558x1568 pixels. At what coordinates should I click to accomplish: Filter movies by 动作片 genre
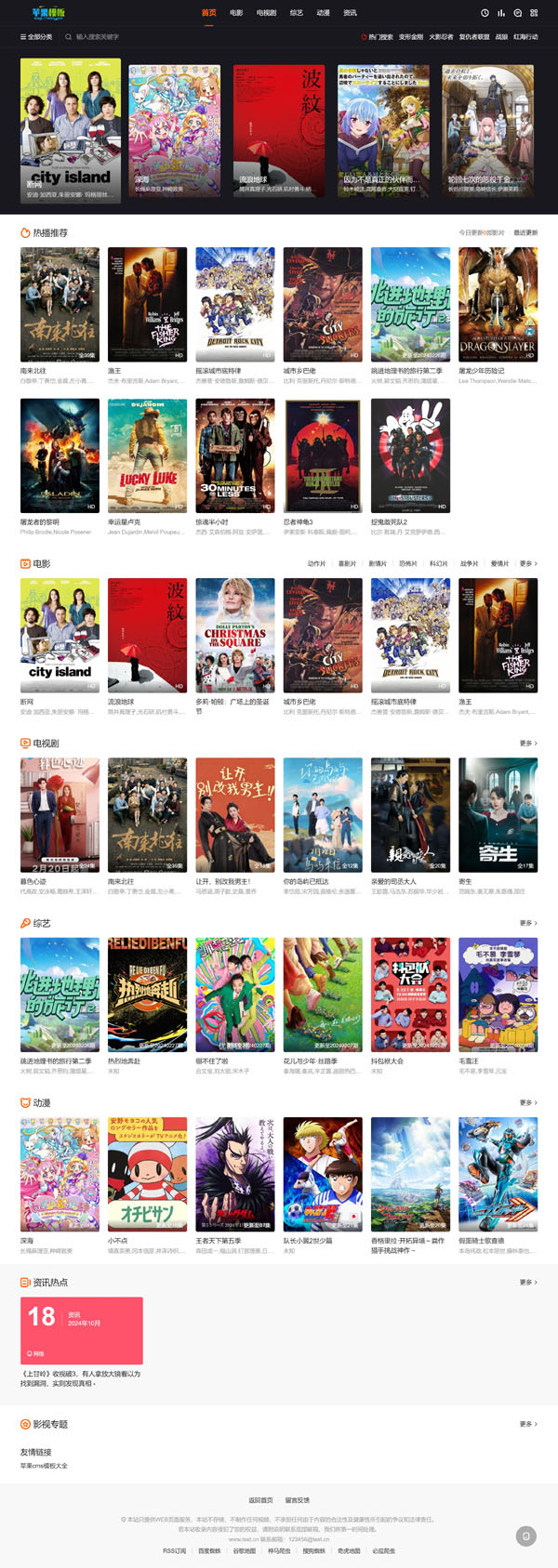(x=316, y=563)
